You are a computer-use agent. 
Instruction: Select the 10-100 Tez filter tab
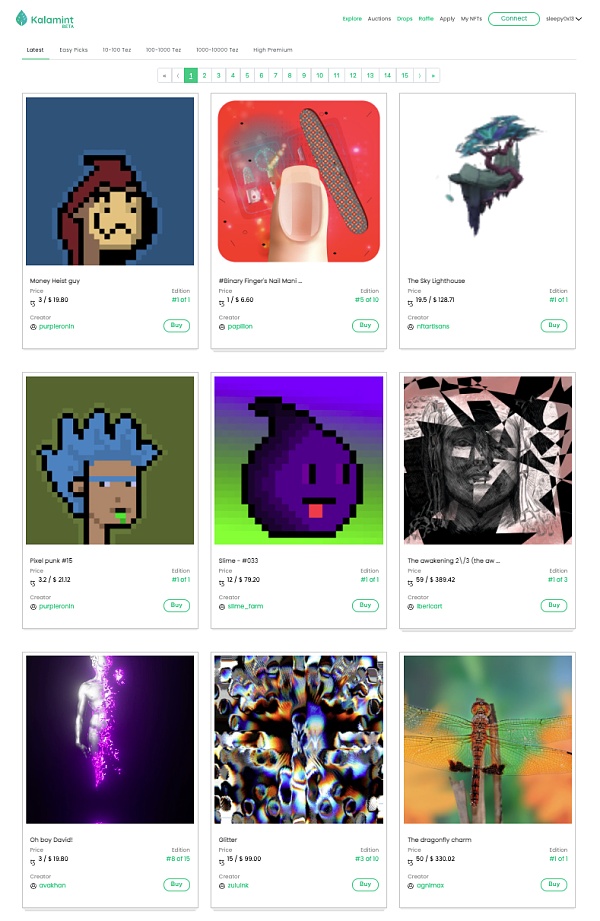119,49
